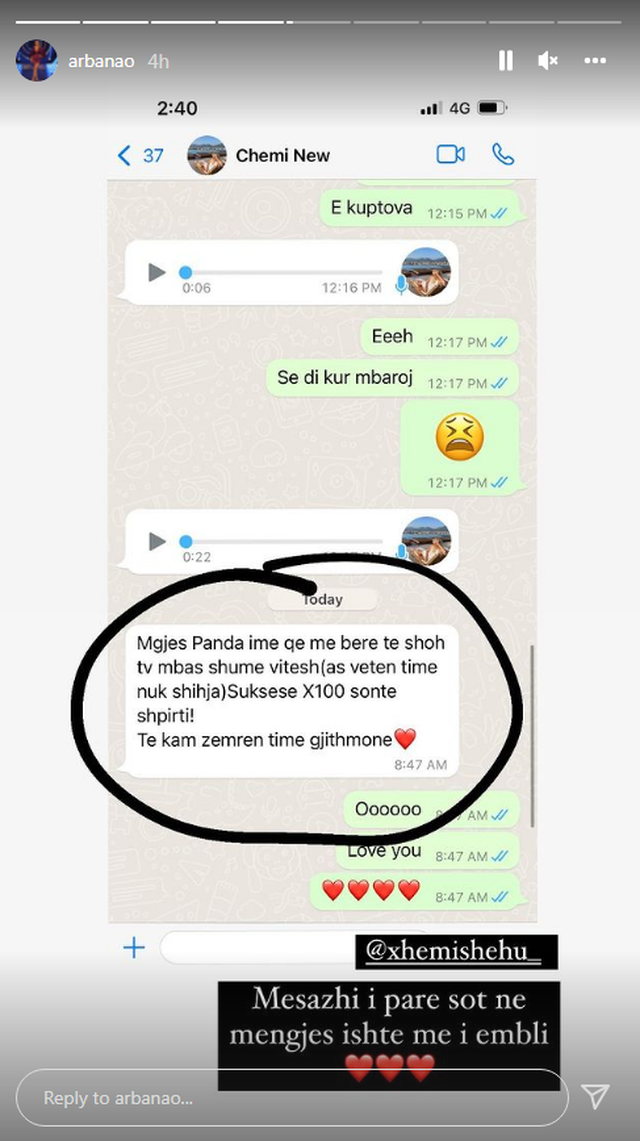
Task: Pause the story playback
Action: pos(506,61)
